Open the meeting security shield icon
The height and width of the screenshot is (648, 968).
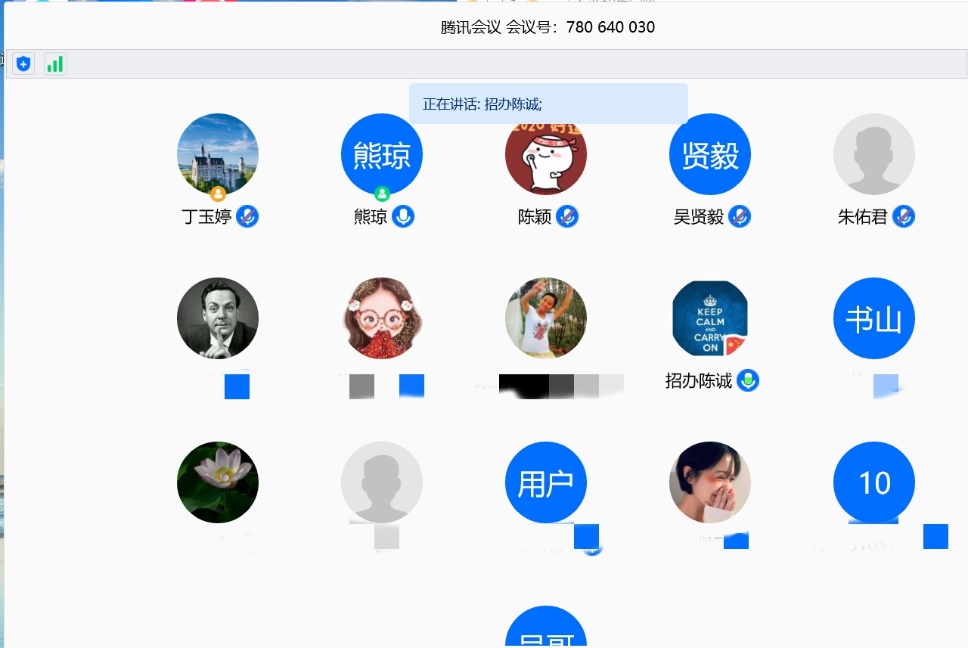[x=24, y=64]
